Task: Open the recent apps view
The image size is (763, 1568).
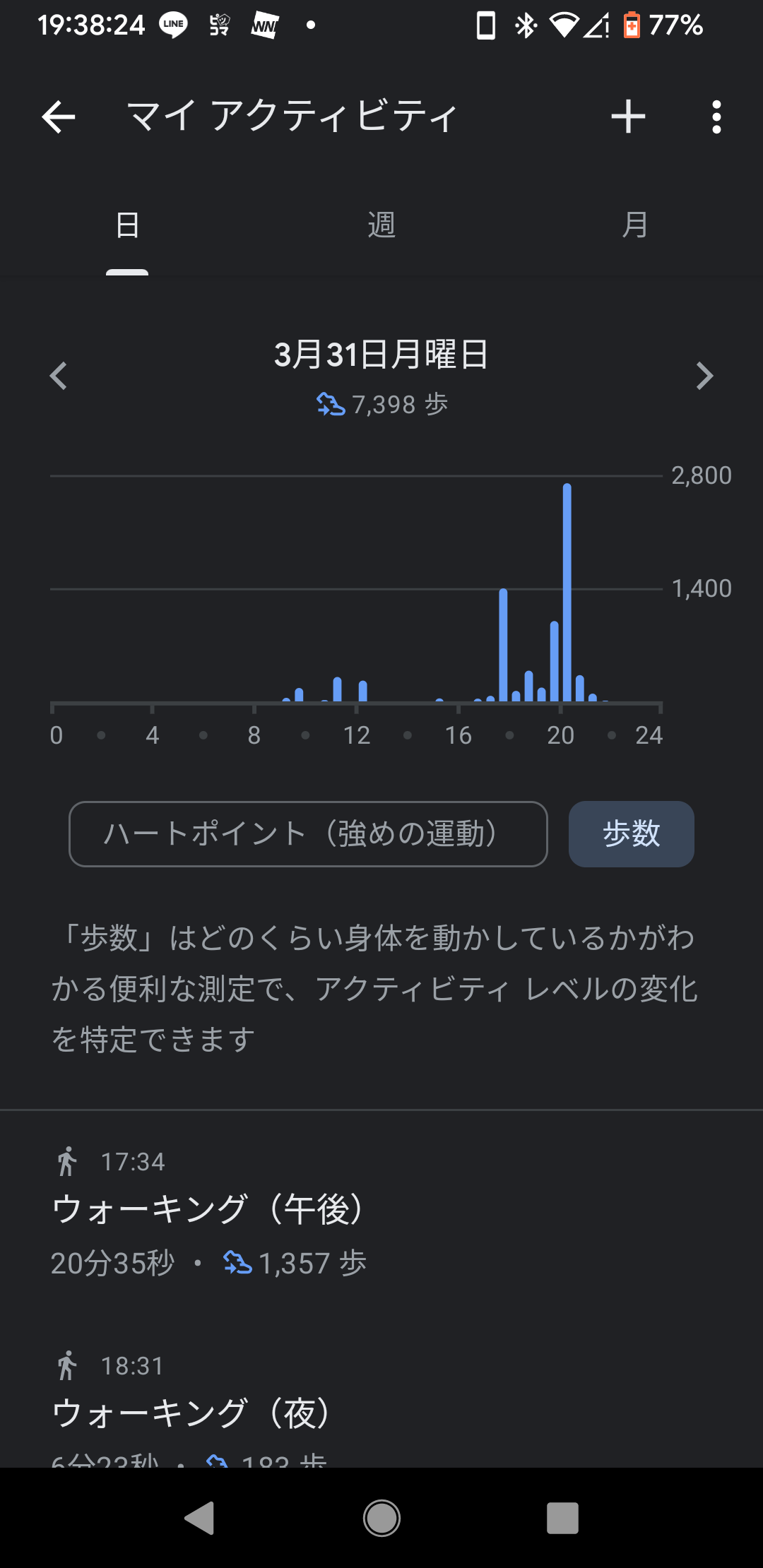Action: tap(562, 1518)
